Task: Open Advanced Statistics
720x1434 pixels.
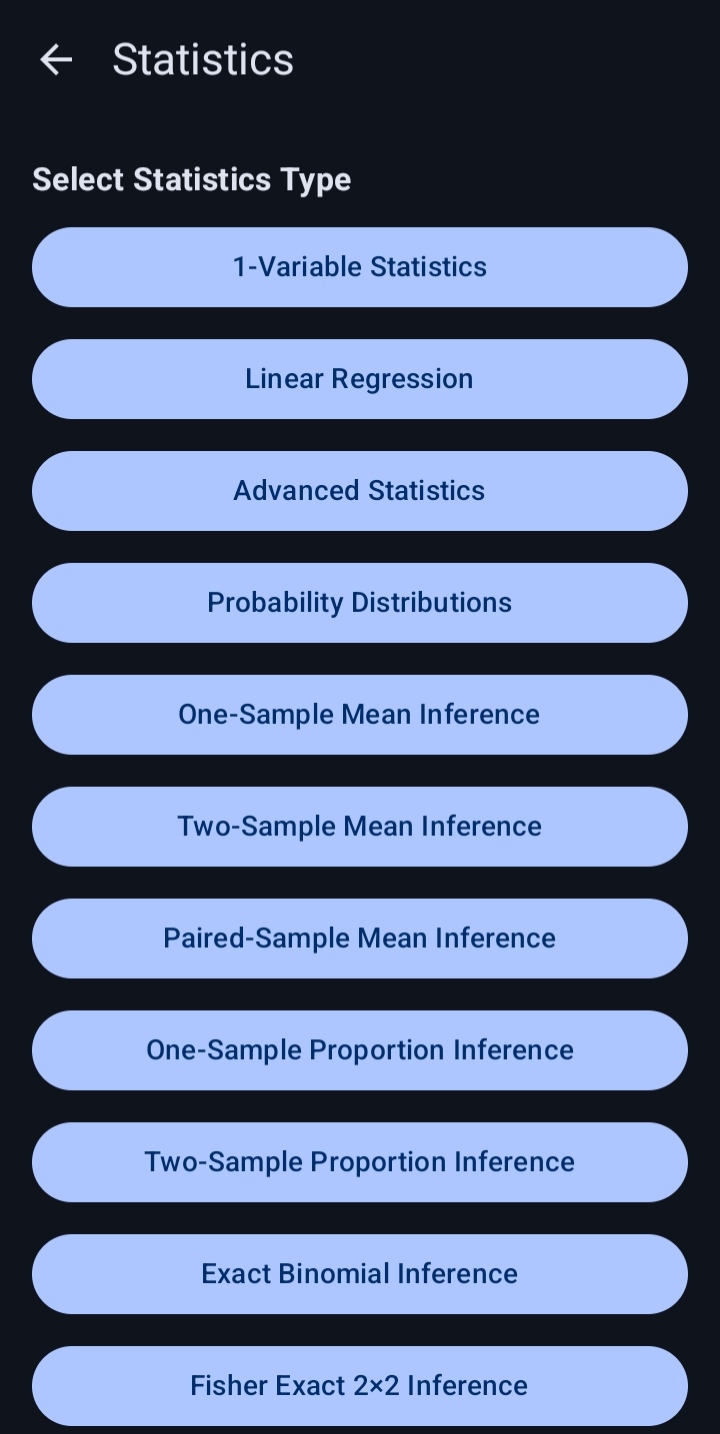Action: click(x=360, y=491)
